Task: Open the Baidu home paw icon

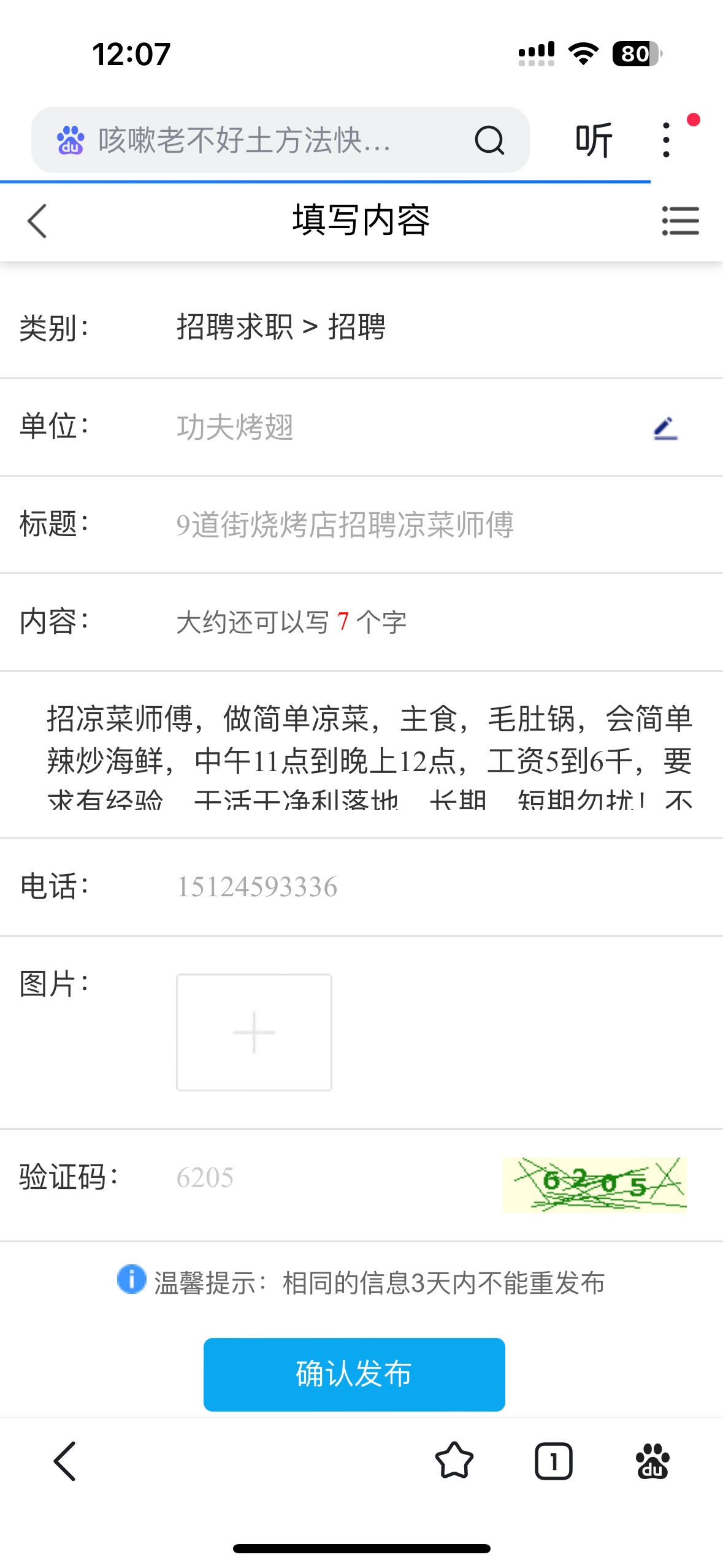Action: tap(652, 1461)
